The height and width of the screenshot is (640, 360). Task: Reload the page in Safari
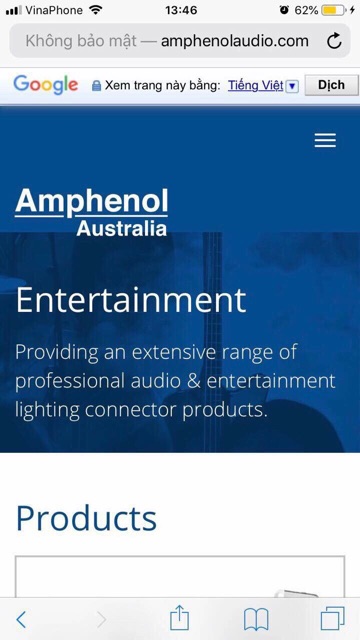click(x=334, y=41)
